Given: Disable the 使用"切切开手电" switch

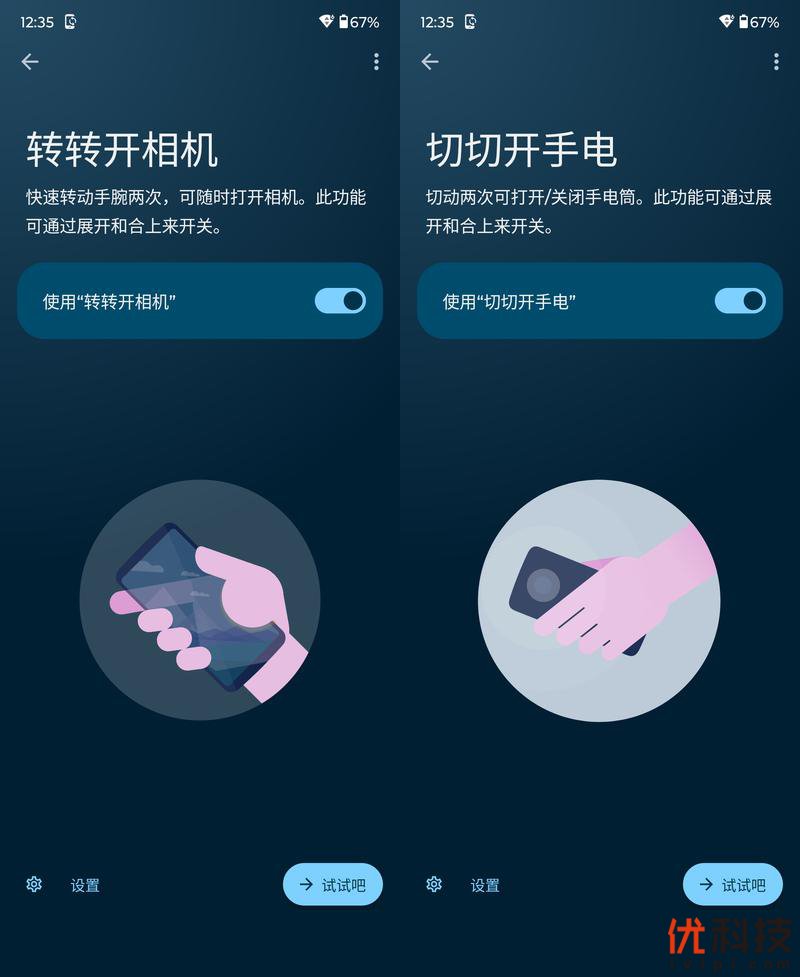Looking at the screenshot, I should [x=740, y=301].
